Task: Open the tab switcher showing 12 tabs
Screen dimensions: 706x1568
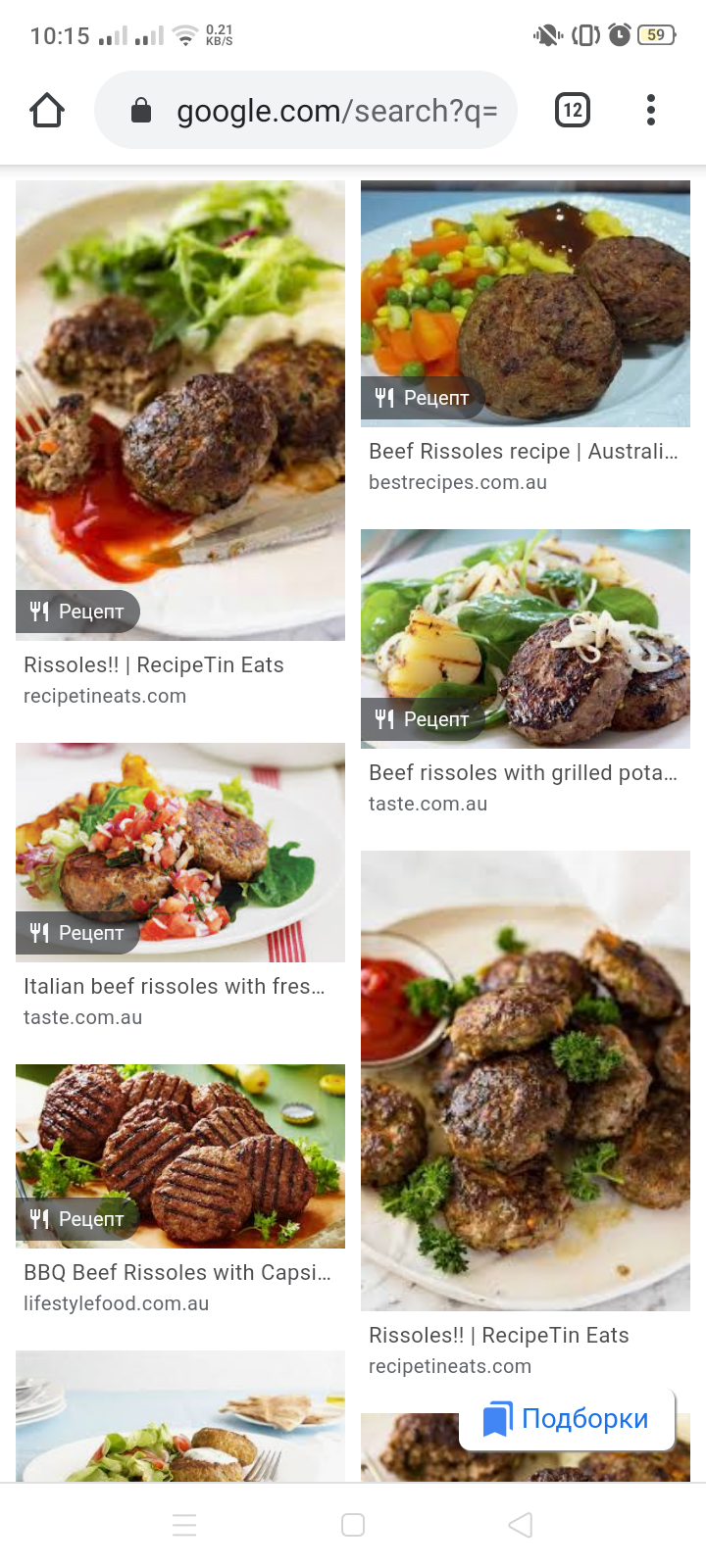Action: click(573, 111)
